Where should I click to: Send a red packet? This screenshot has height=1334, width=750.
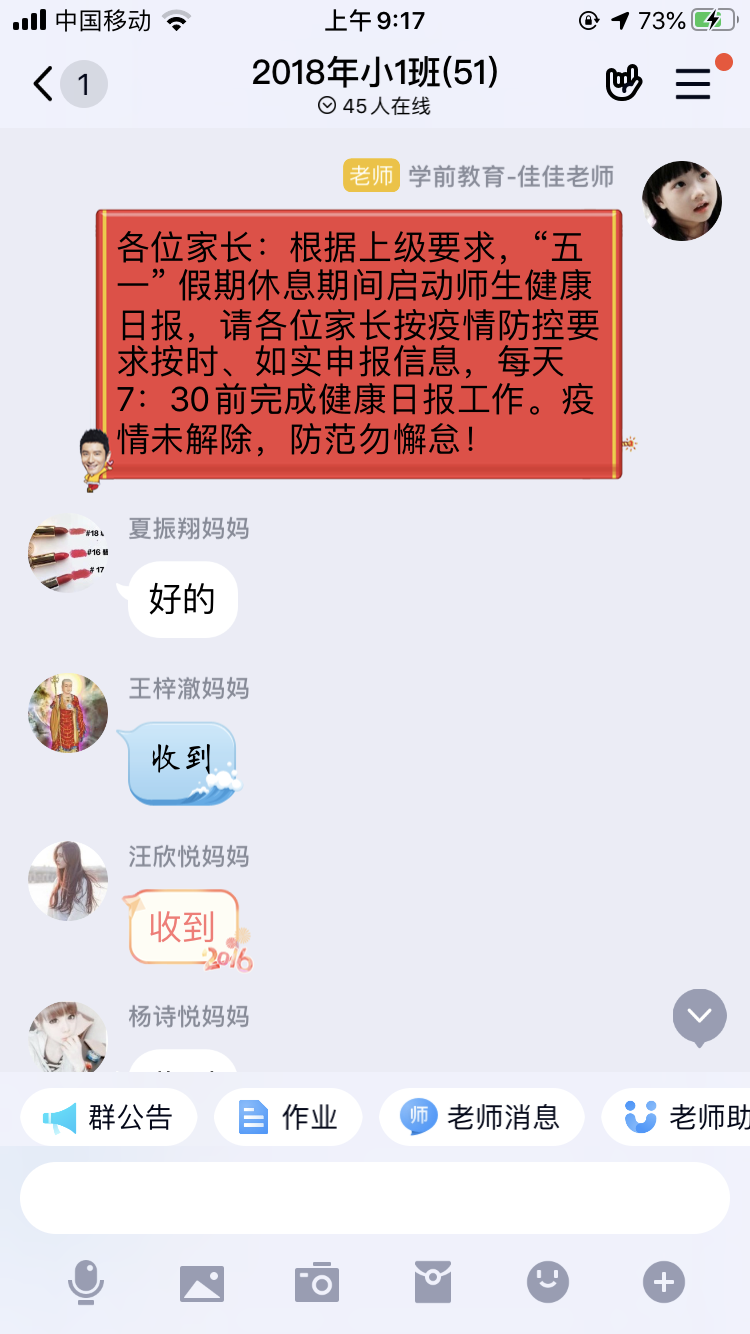[433, 1282]
